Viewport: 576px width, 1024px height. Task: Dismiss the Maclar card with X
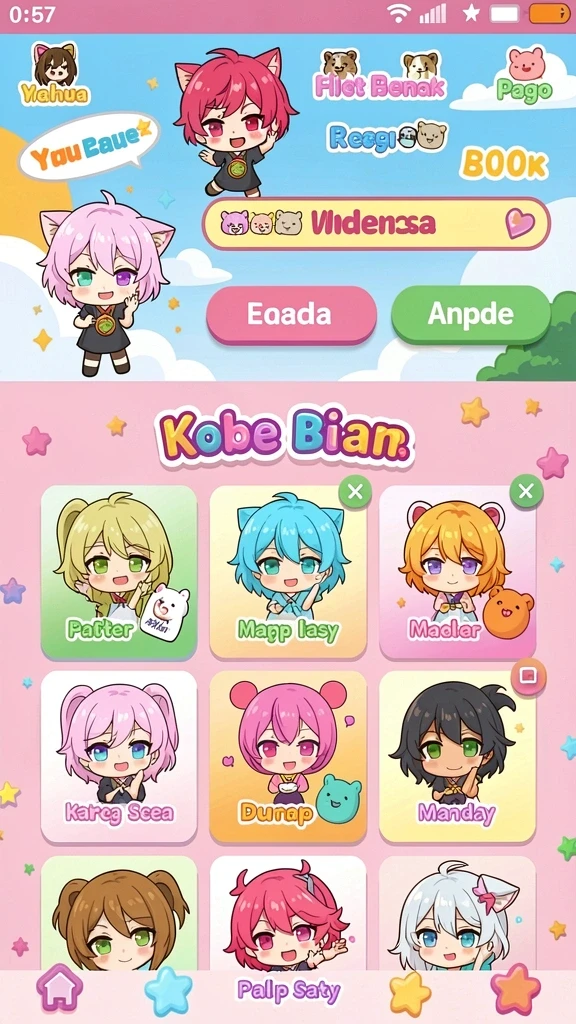[x=526, y=492]
